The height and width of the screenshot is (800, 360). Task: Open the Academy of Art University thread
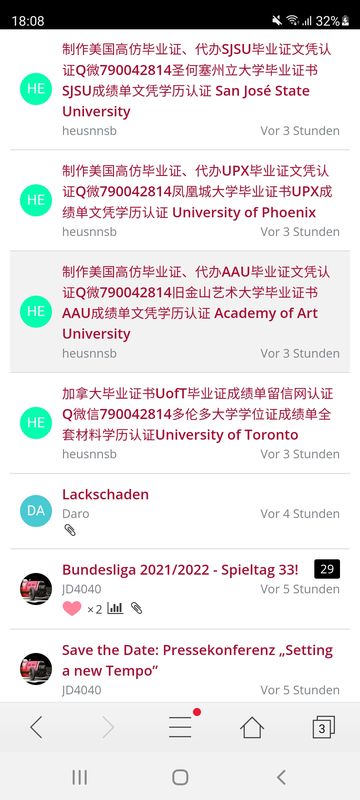point(196,303)
